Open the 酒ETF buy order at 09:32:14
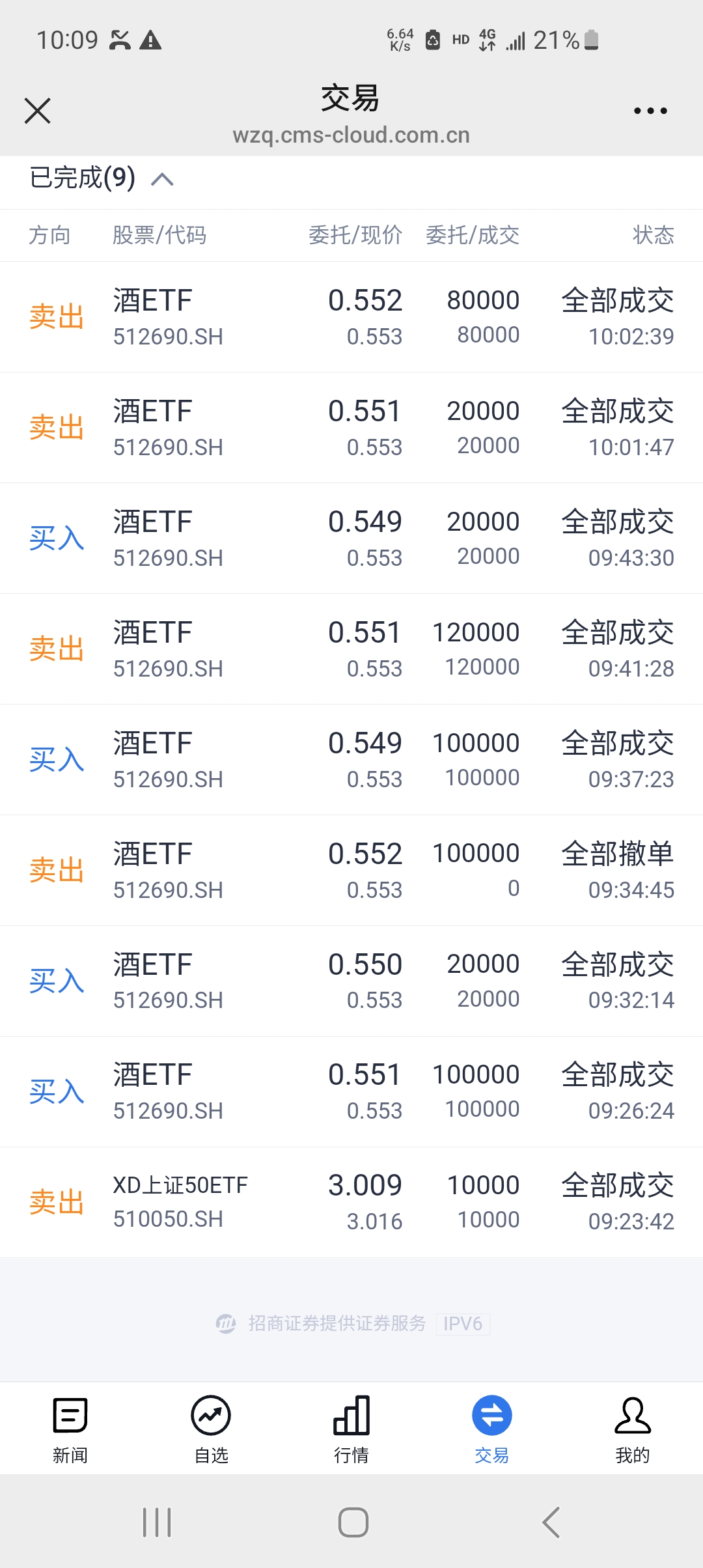This screenshot has height=1568, width=703. [351, 981]
